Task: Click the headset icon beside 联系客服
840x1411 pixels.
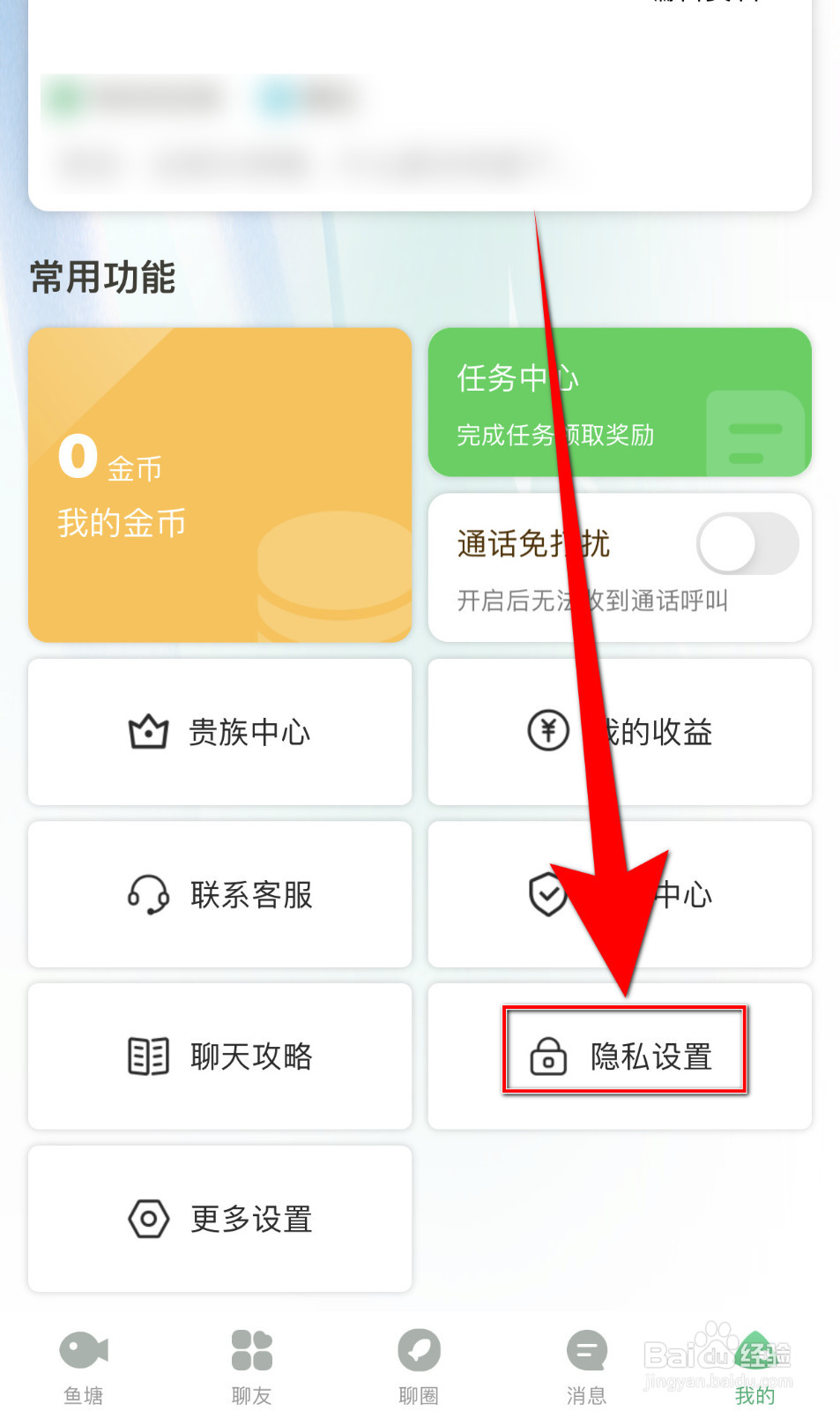Action: (x=147, y=895)
